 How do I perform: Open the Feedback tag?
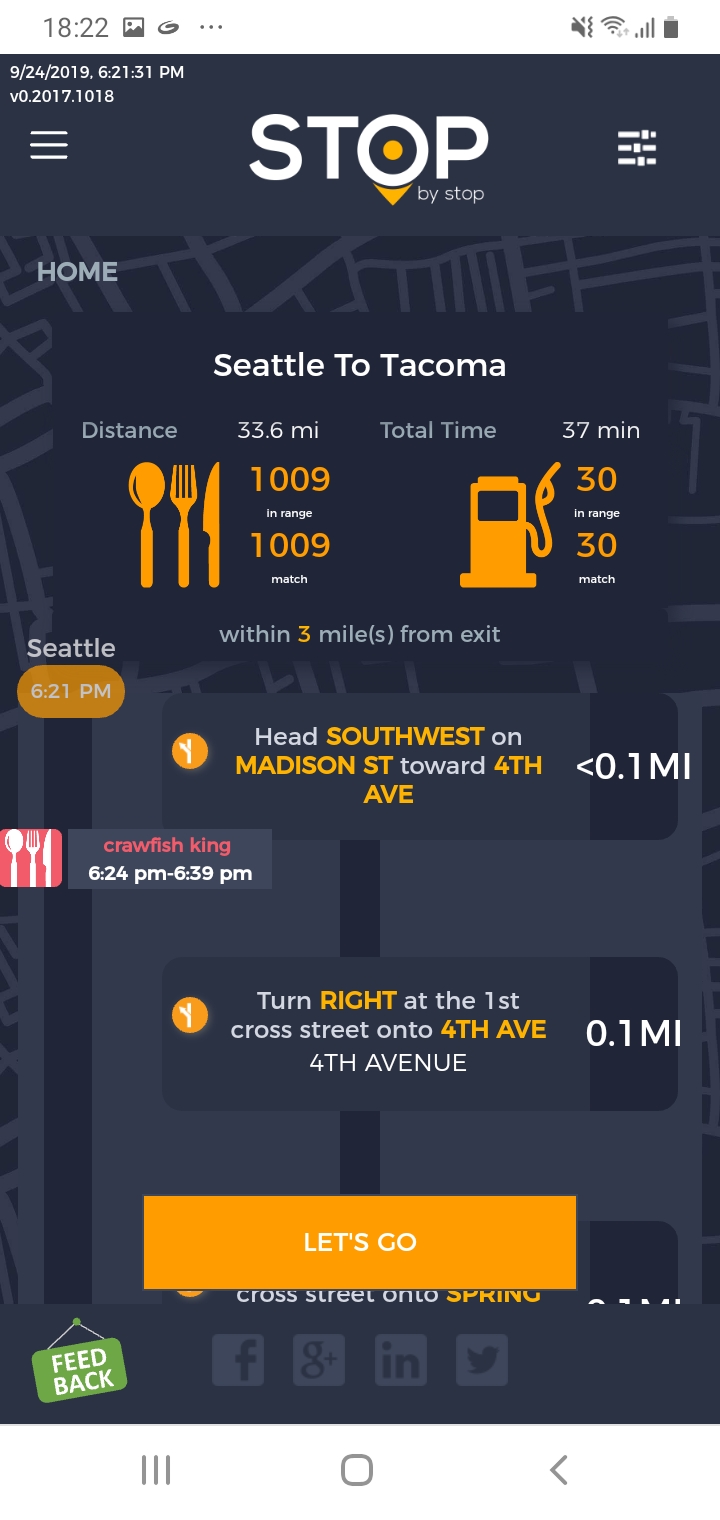[79, 1364]
